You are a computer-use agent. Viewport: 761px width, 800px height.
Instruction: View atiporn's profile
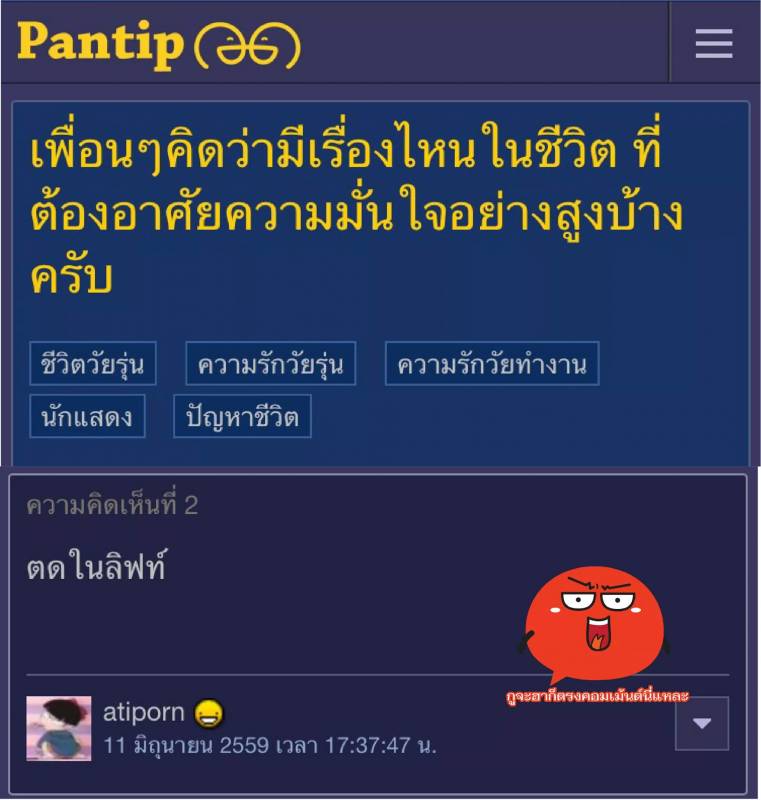tap(144, 713)
